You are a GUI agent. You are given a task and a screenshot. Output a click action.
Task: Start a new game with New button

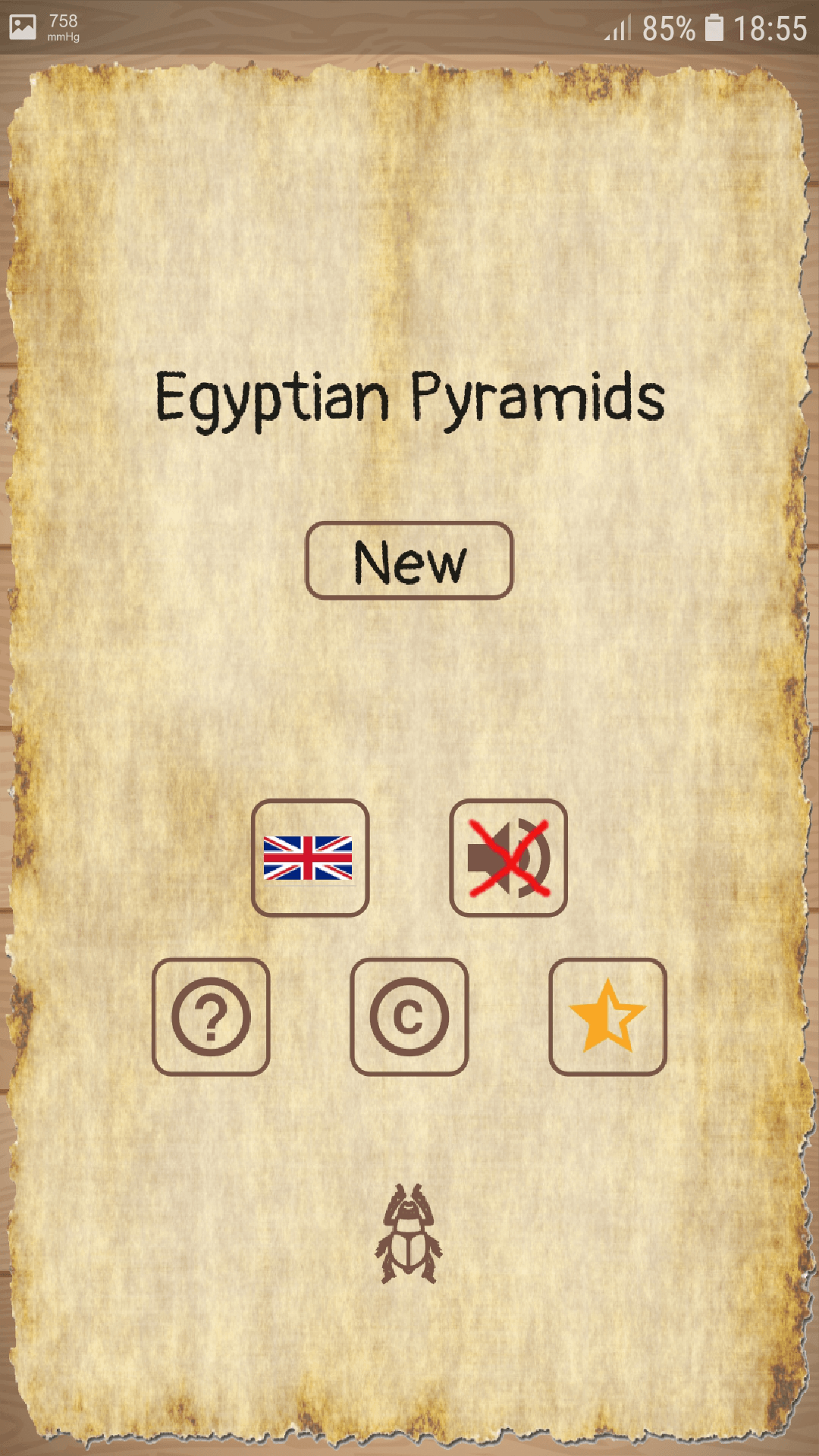[x=409, y=561]
